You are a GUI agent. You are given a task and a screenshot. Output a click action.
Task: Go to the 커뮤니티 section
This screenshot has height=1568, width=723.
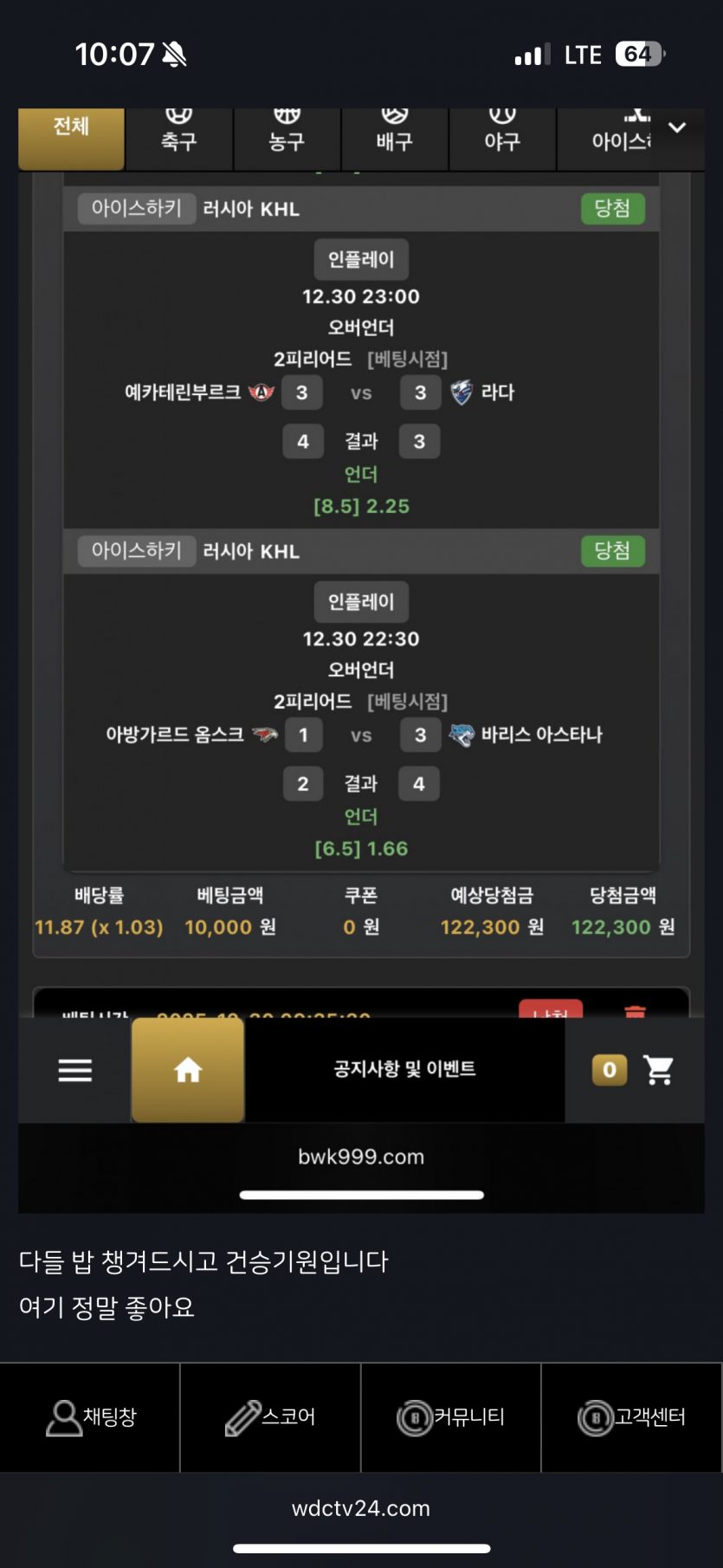click(450, 1417)
